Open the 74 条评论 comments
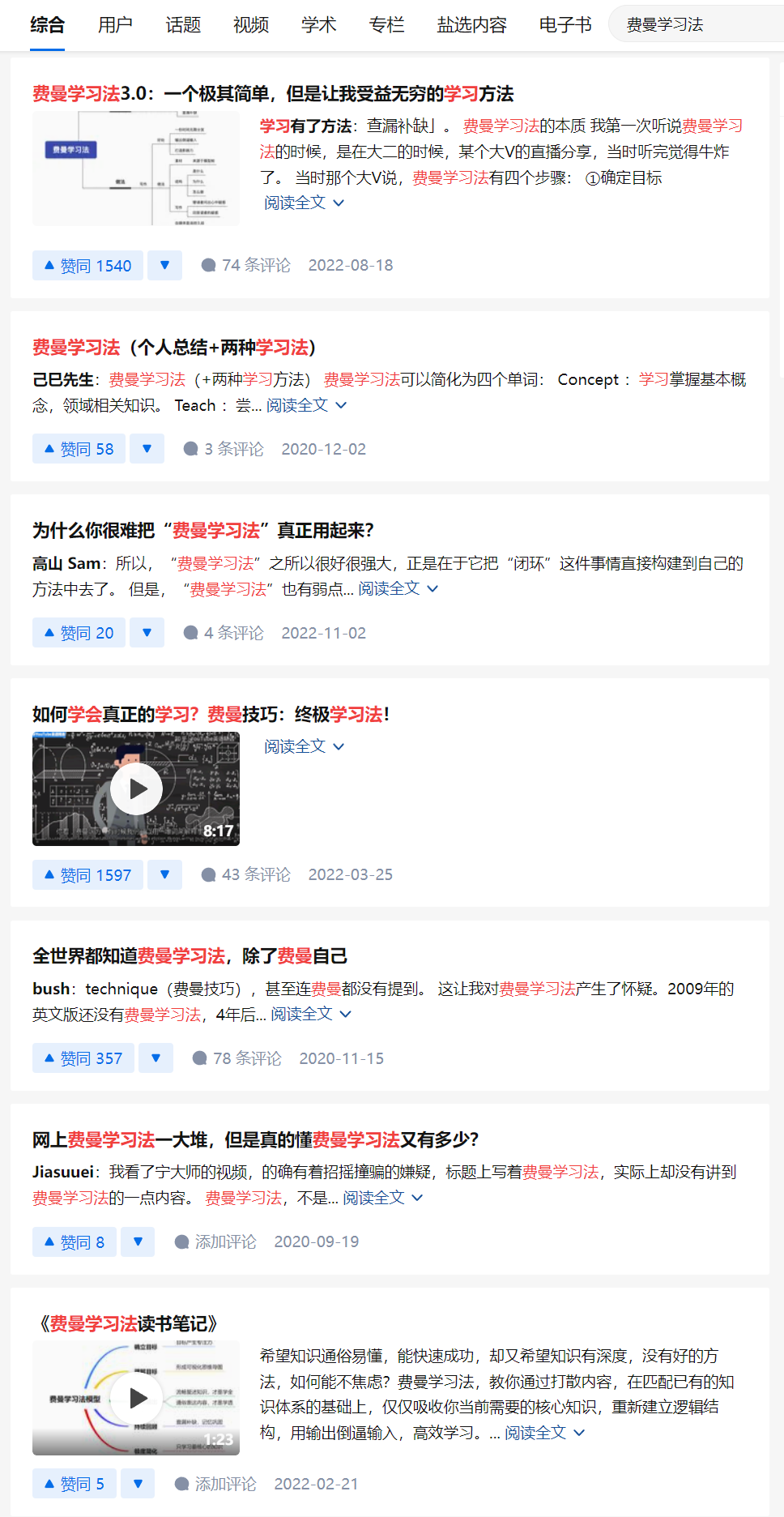Screen dimensions: 784x1517 246,266
